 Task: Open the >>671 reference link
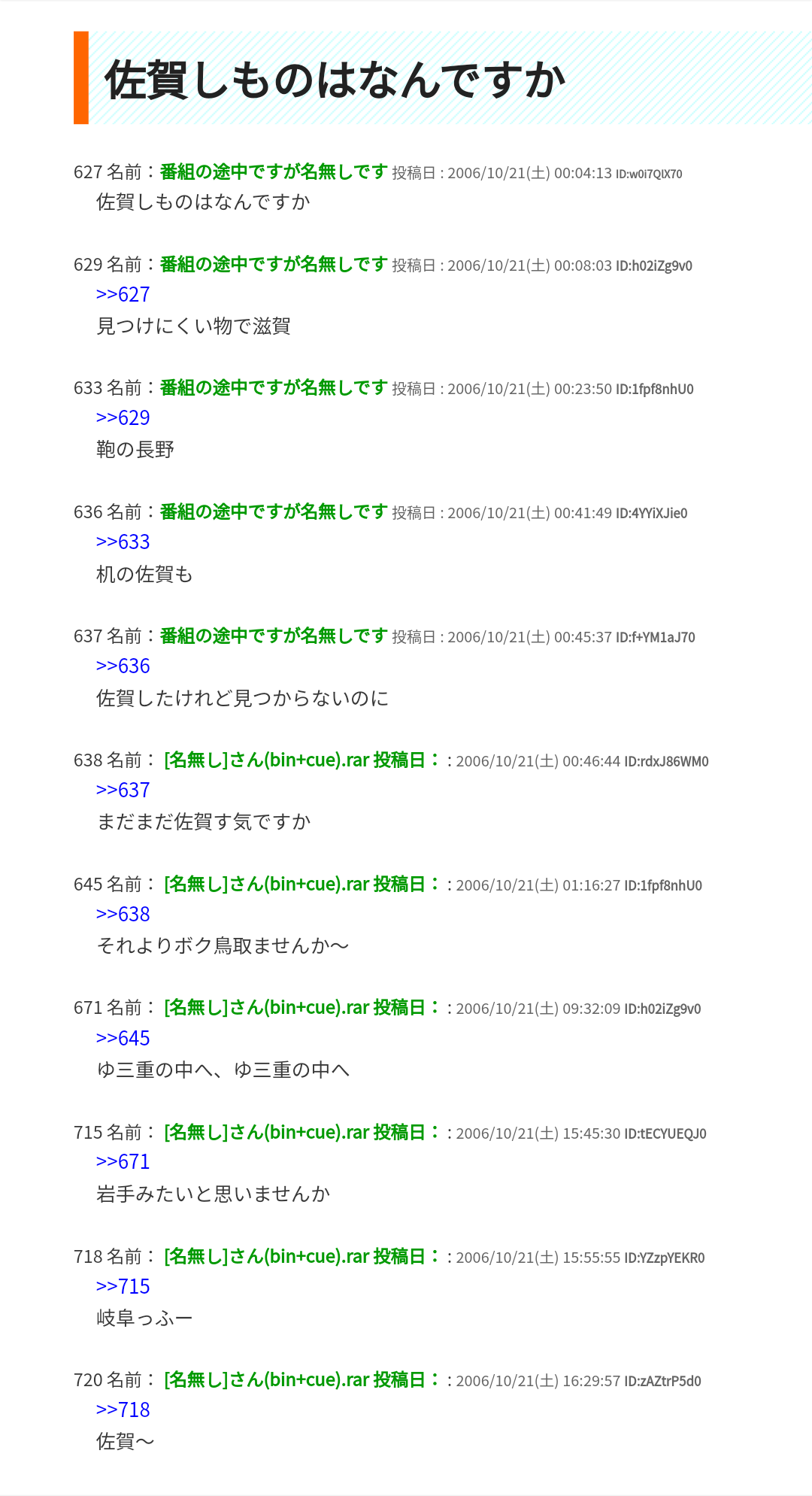pos(123,1162)
